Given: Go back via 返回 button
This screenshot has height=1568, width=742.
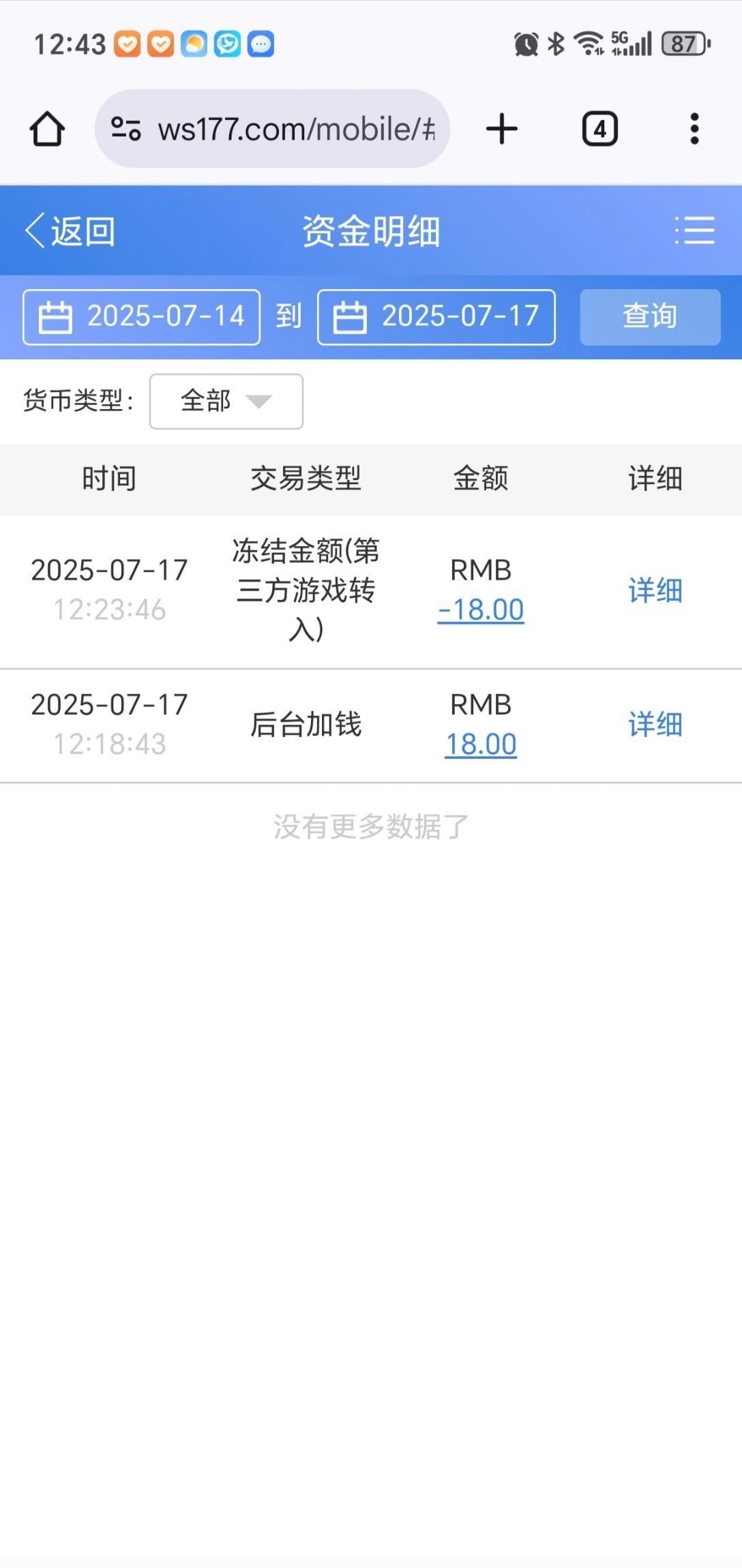Looking at the screenshot, I should (70, 231).
